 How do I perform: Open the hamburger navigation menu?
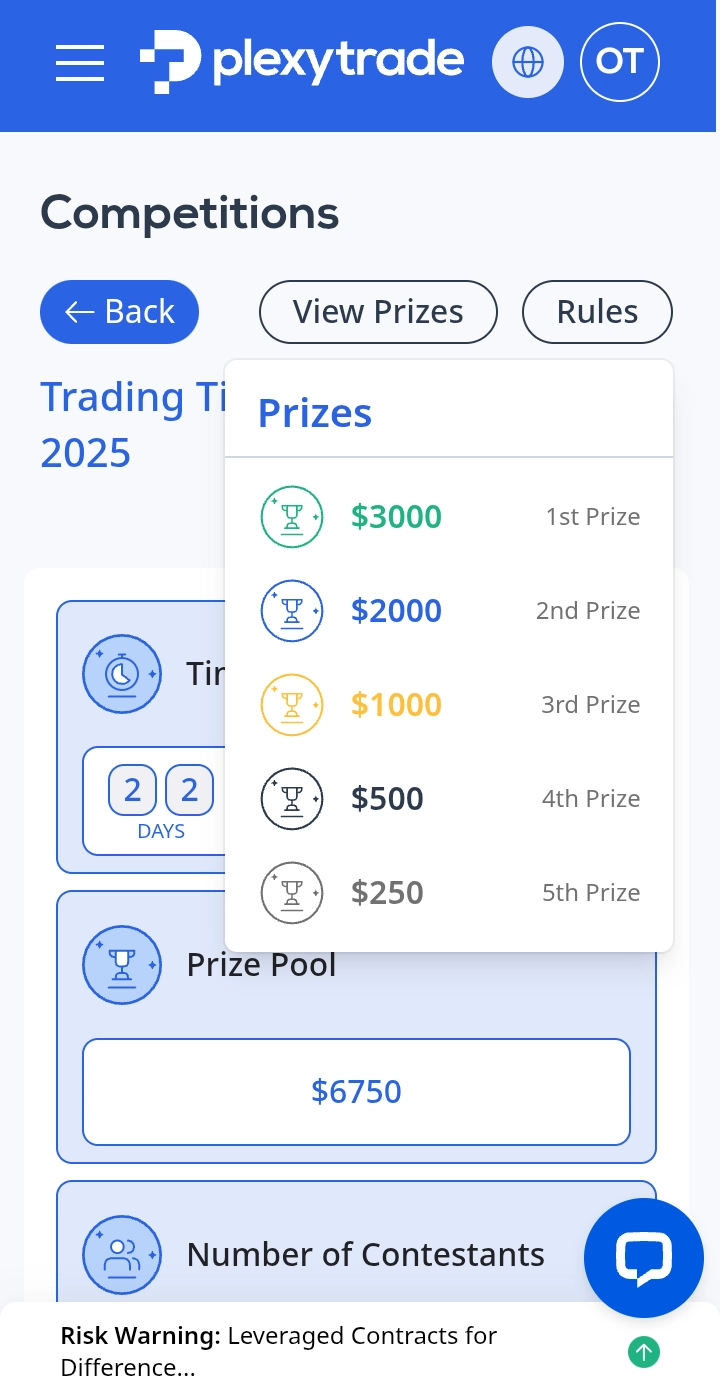pyautogui.click(x=80, y=62)
